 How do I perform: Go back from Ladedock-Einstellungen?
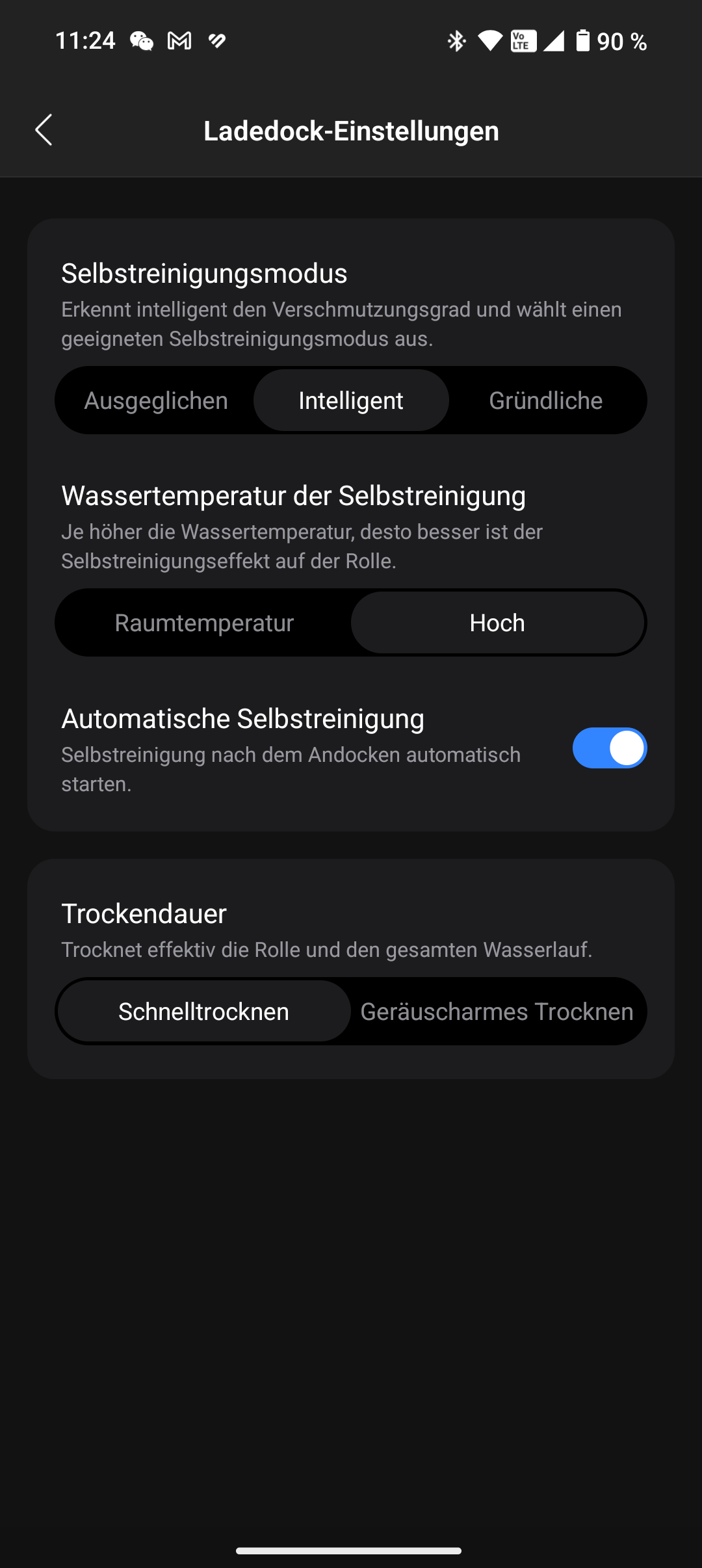(44, 130)
